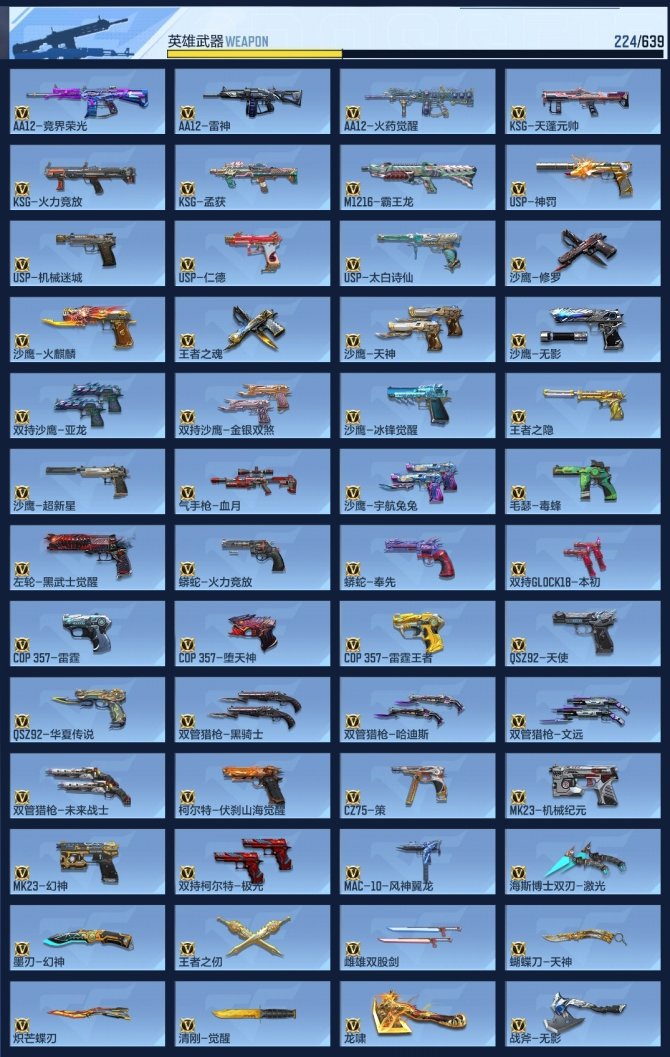Open the 王者之魂 weapon tile

pyautogui.click(x=252, y=329)
